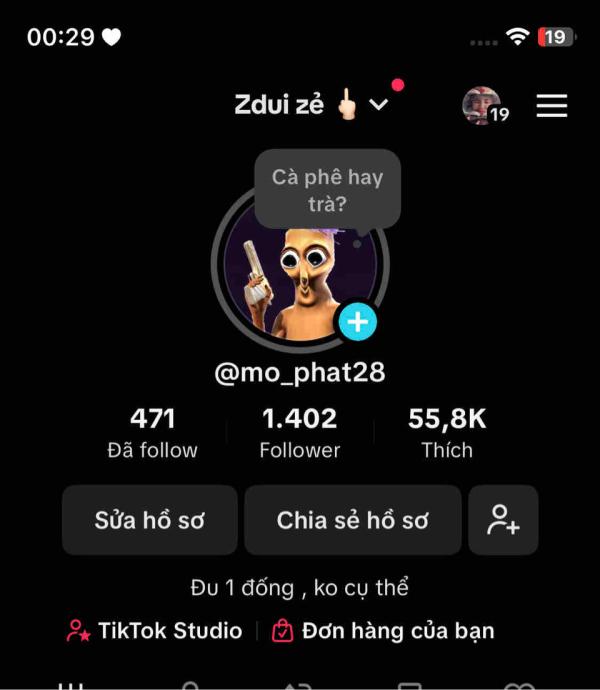Open the account switcher next to Zdui zẻ
Image resolution: width=600 pixels, height=690 pixels.
pyautogui.click(x=378, y=105)
